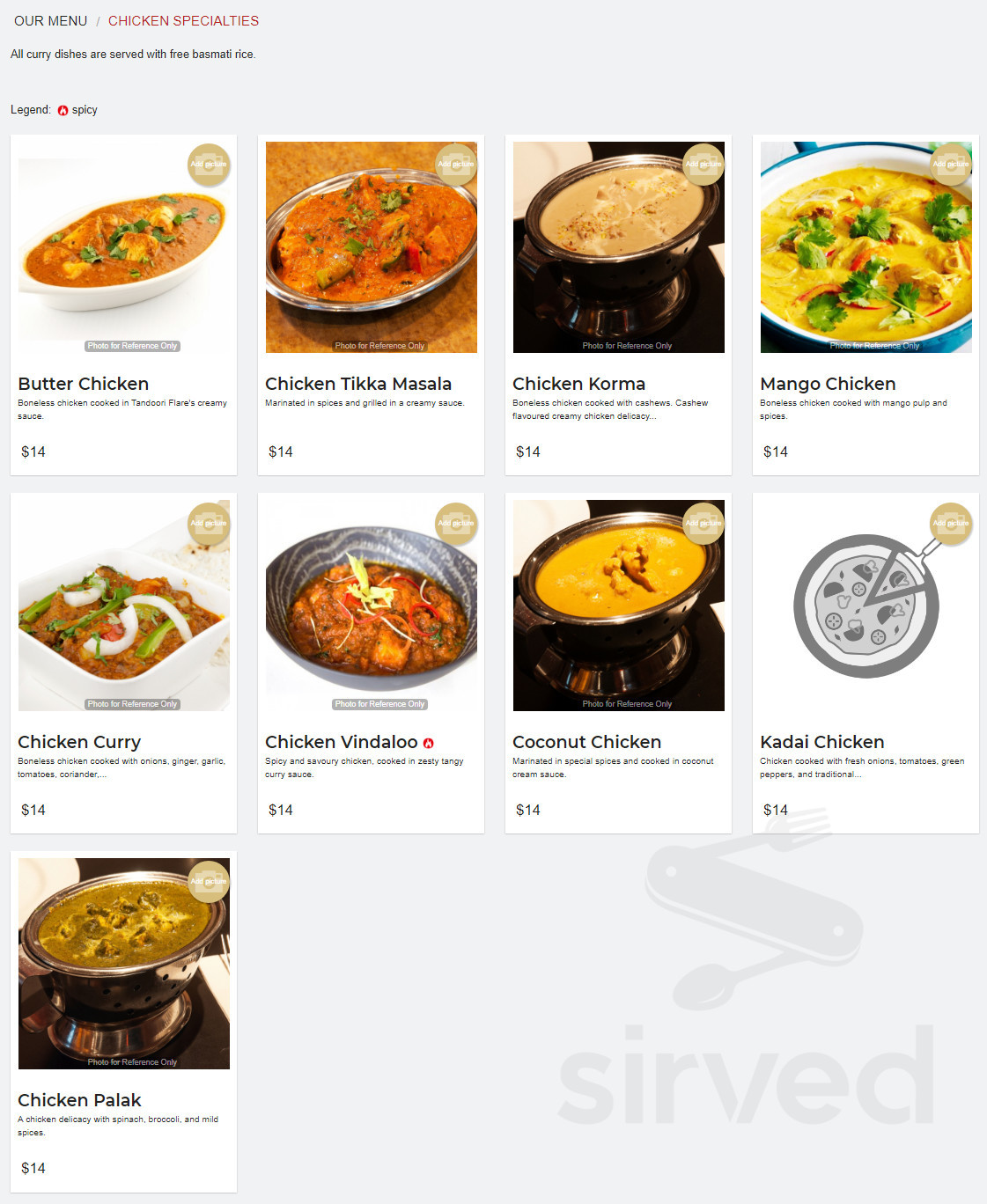Click the camera icon on Coconut Chicken
This screenshot has width=987, height=1204.
703,524
